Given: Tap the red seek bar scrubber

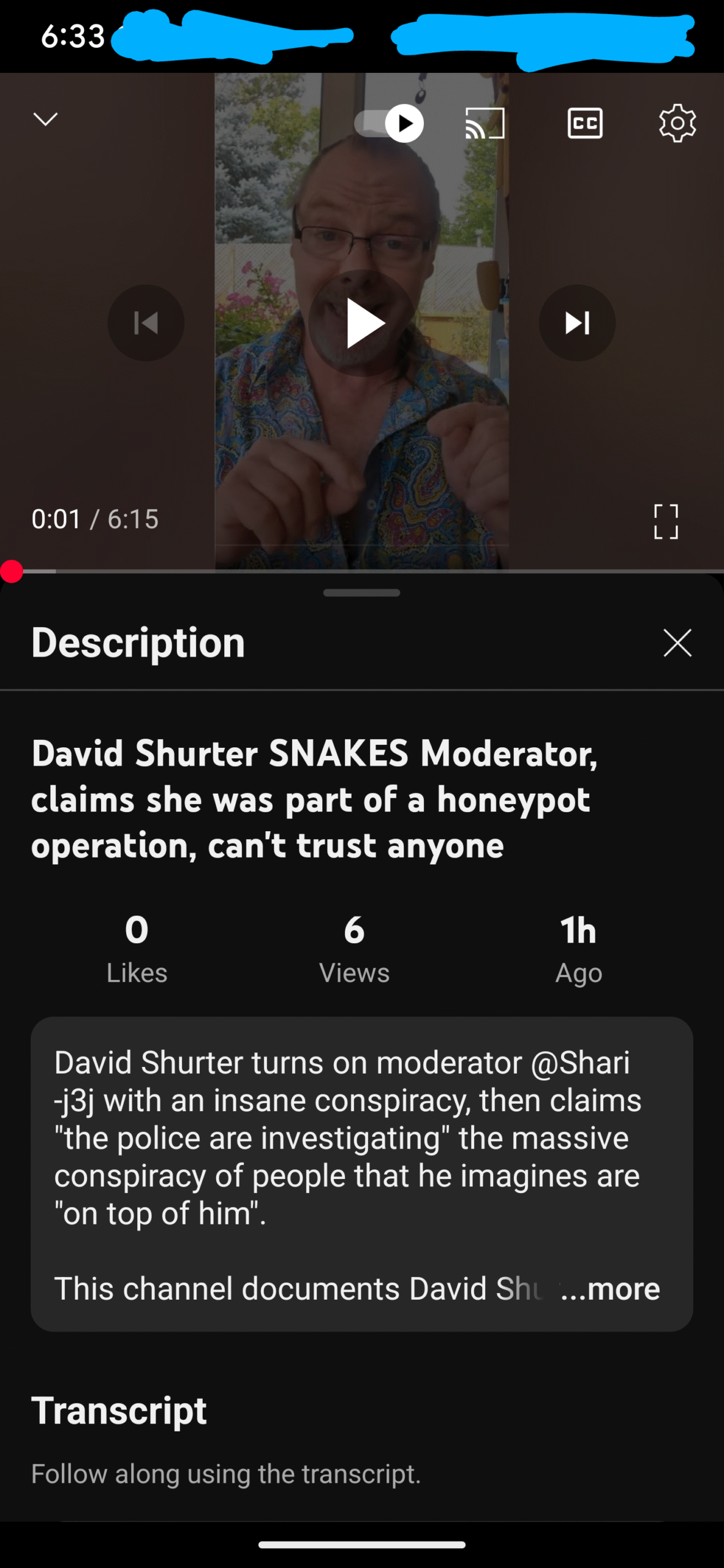Looking at the screenshot, I should click(x=11, y=571).
